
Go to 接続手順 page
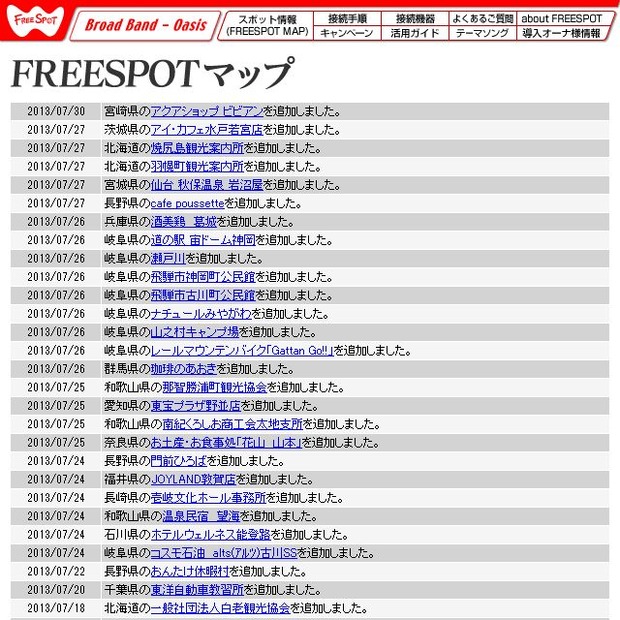coord(347,18)
